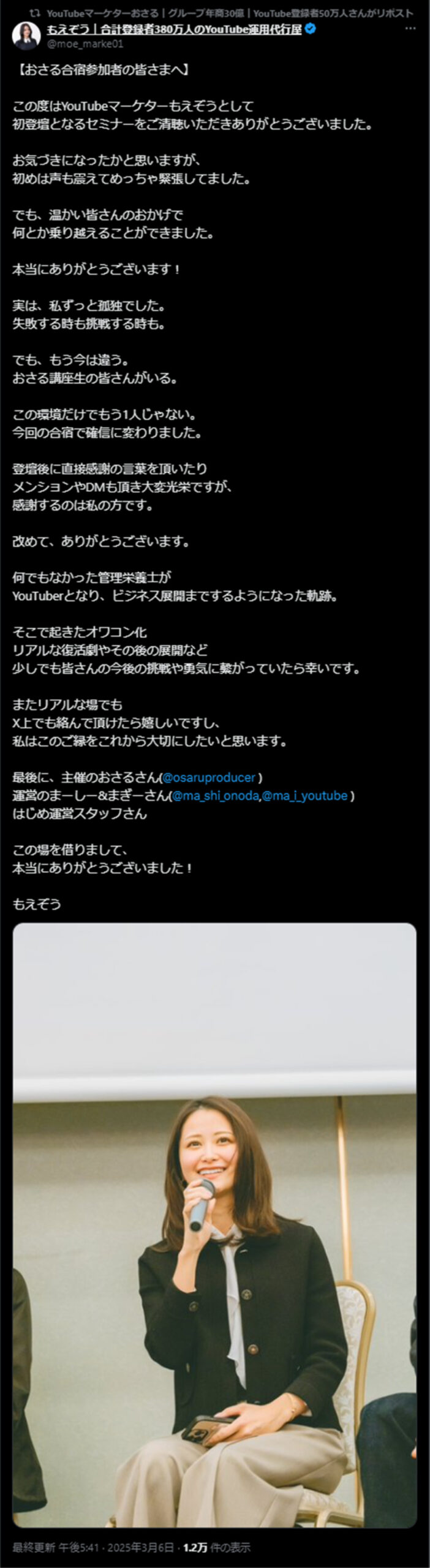Open Moezou's profile avatar
The height and width of the screenshot is (1568, 430).
point(26,36)
